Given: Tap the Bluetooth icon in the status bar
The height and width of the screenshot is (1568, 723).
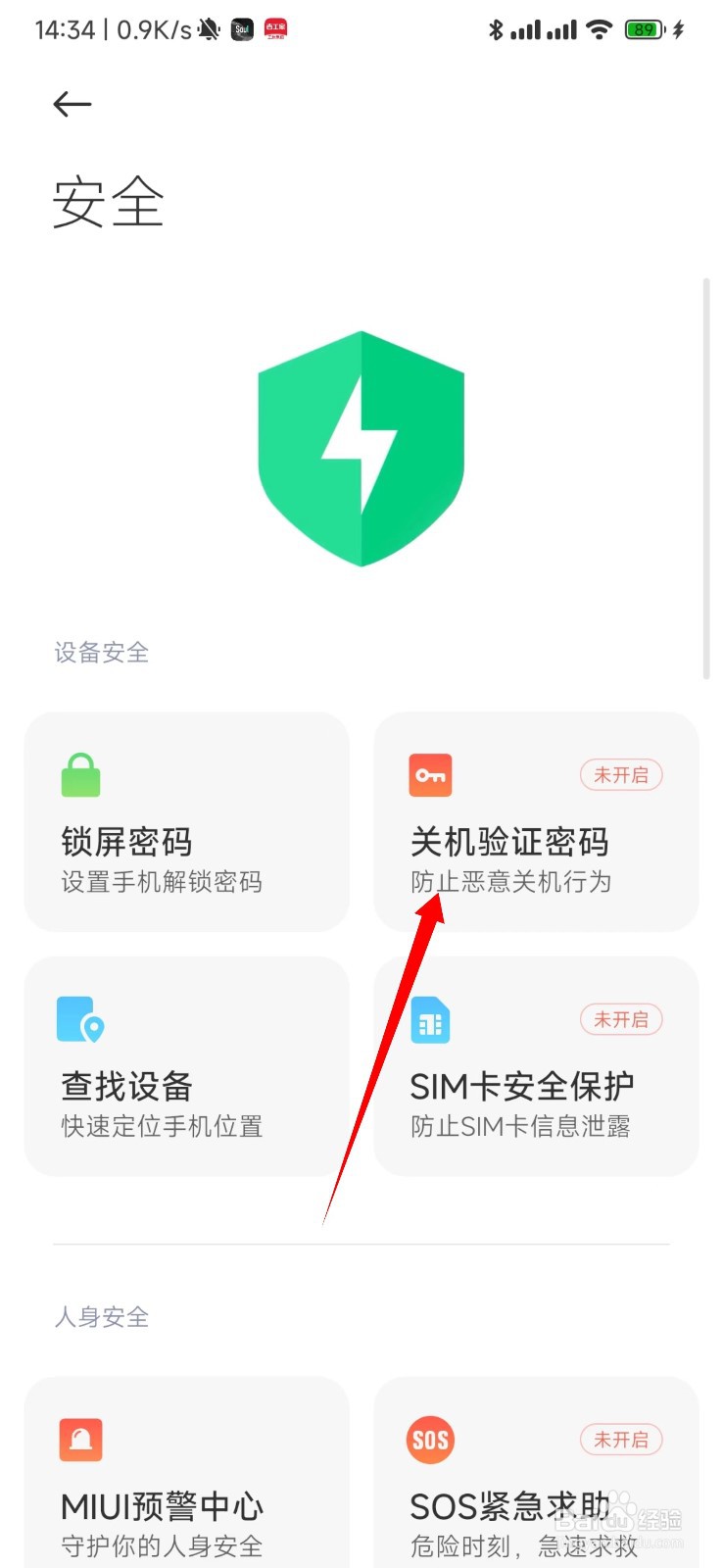Looking at the screenshot, I should [x=496, y=29].
